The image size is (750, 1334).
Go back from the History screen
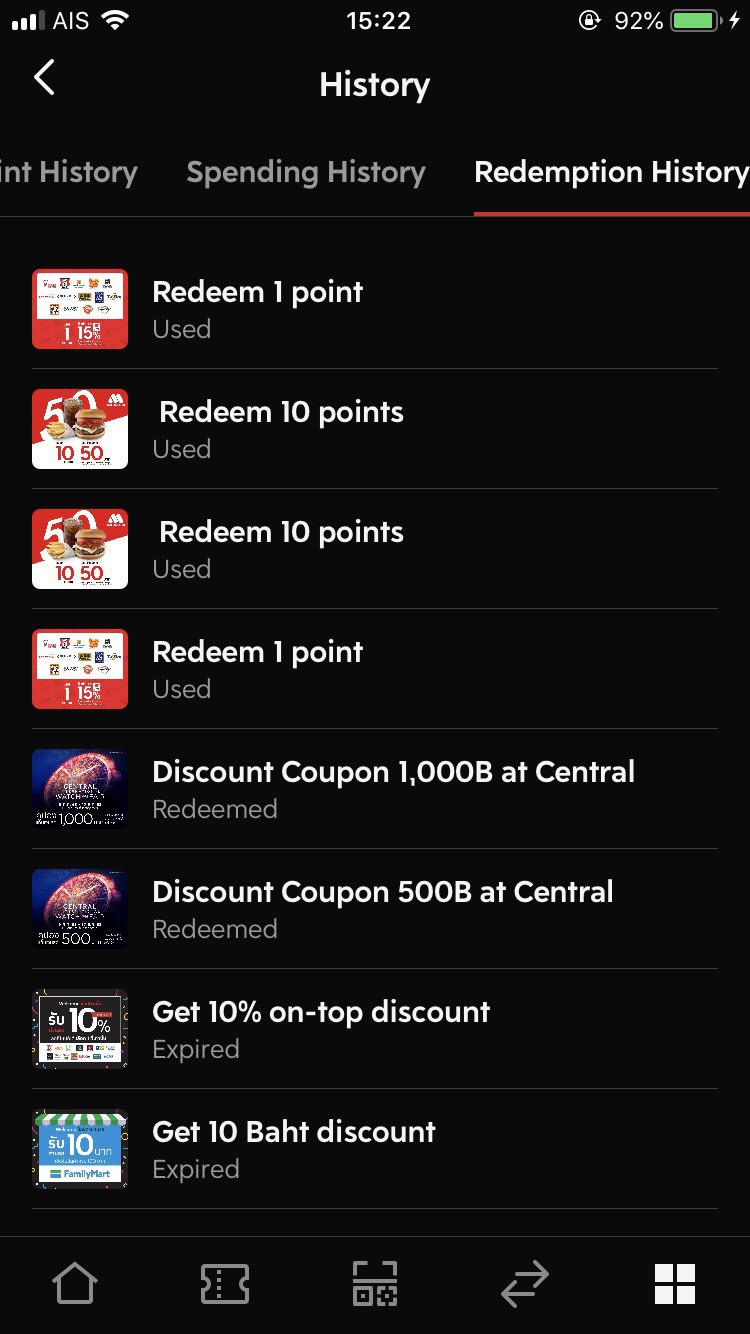44,78
